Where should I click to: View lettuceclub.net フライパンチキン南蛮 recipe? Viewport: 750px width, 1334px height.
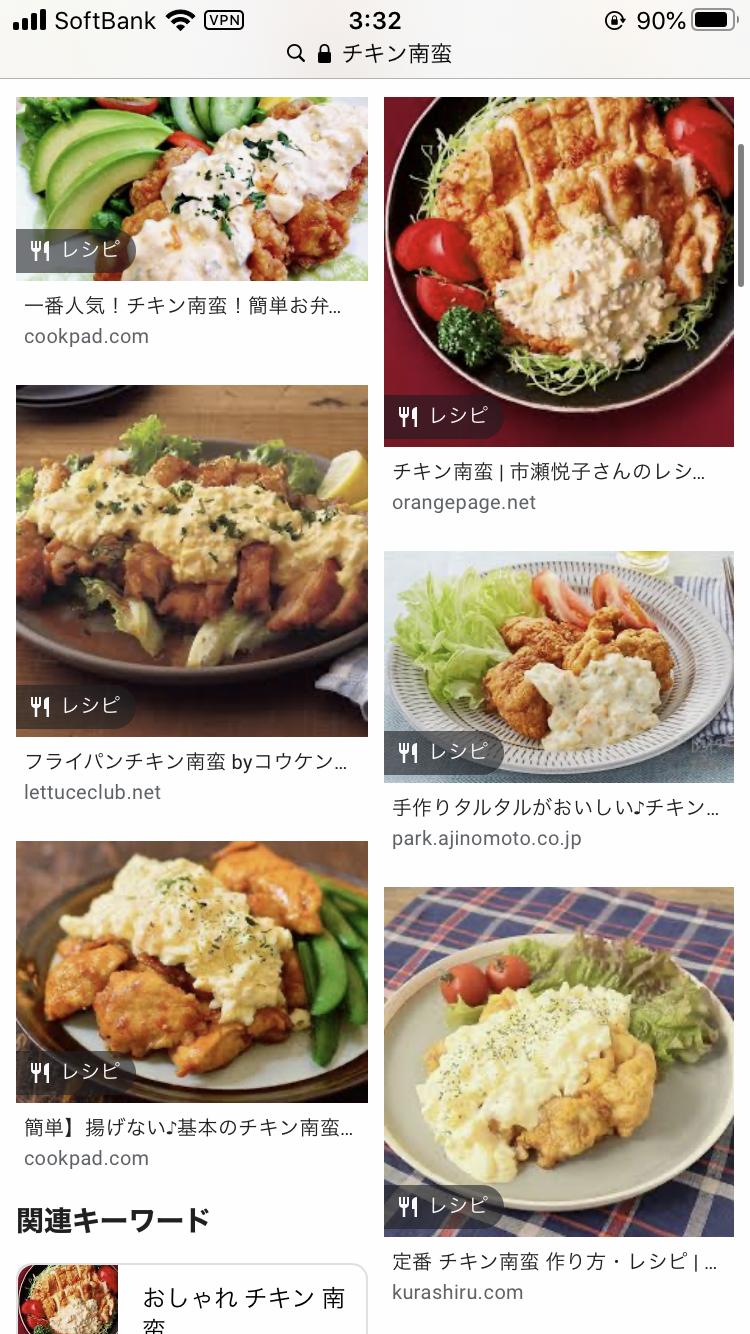pos(191,560)
